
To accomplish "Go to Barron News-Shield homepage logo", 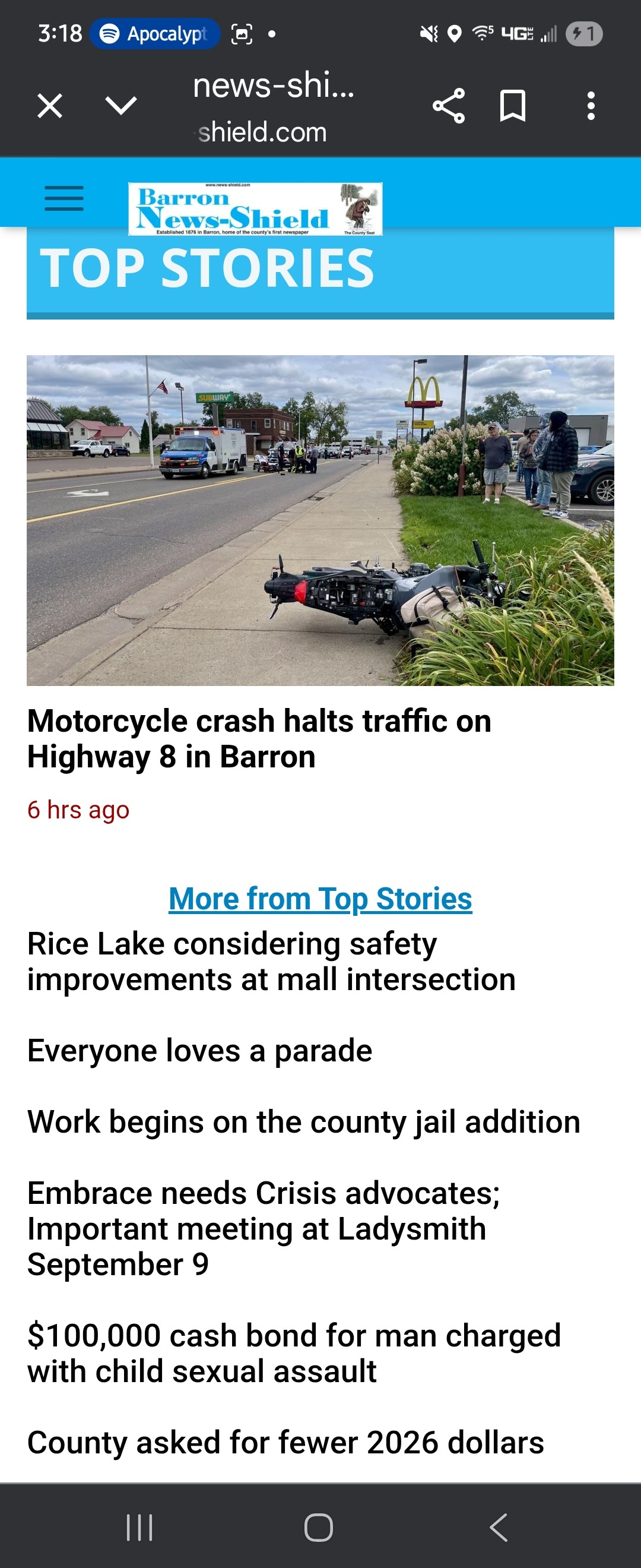I will (x=255, y=209).
